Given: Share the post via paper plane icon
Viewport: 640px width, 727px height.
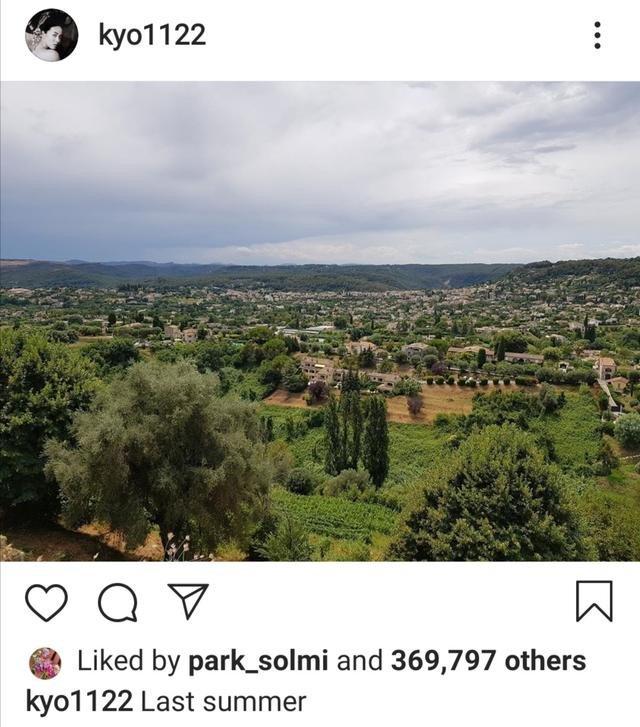Looking at the screenshot, I should point(187,601).
